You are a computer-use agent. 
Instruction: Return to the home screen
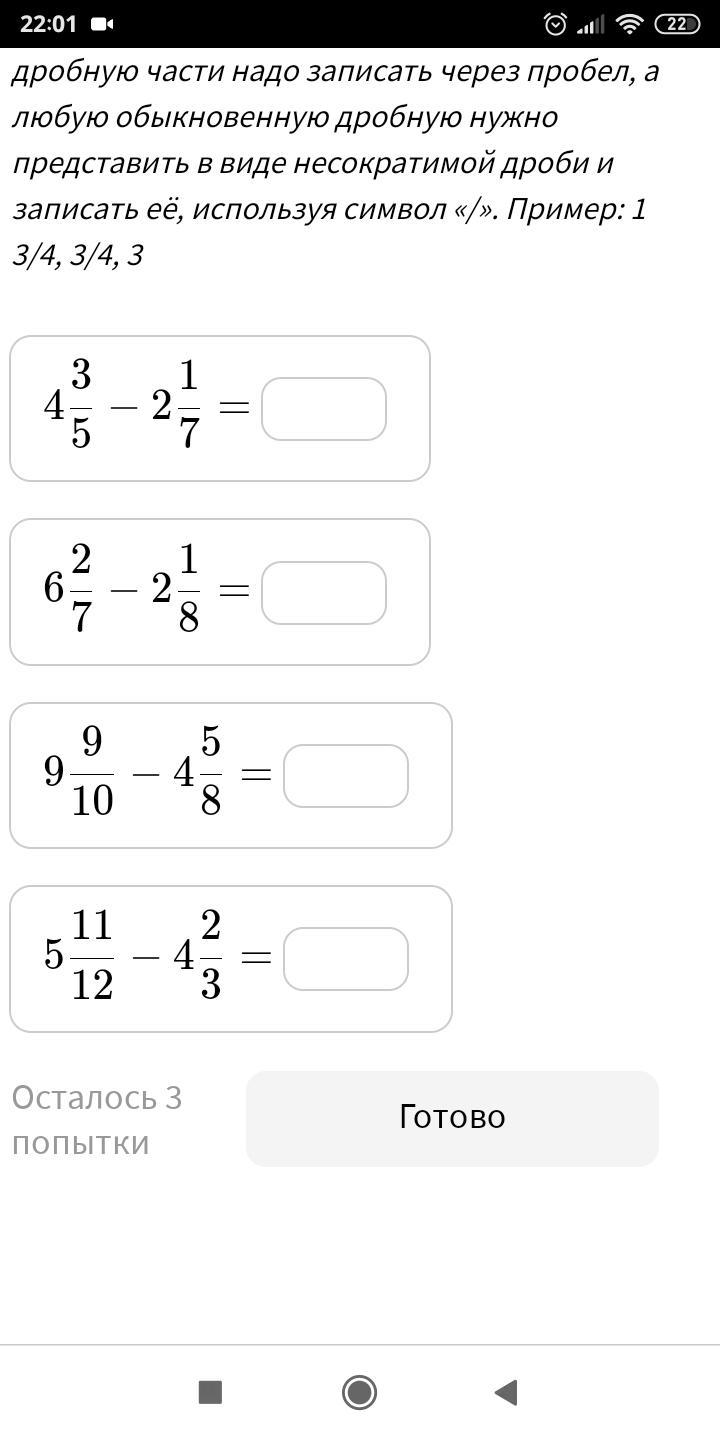coord(359,1392)
